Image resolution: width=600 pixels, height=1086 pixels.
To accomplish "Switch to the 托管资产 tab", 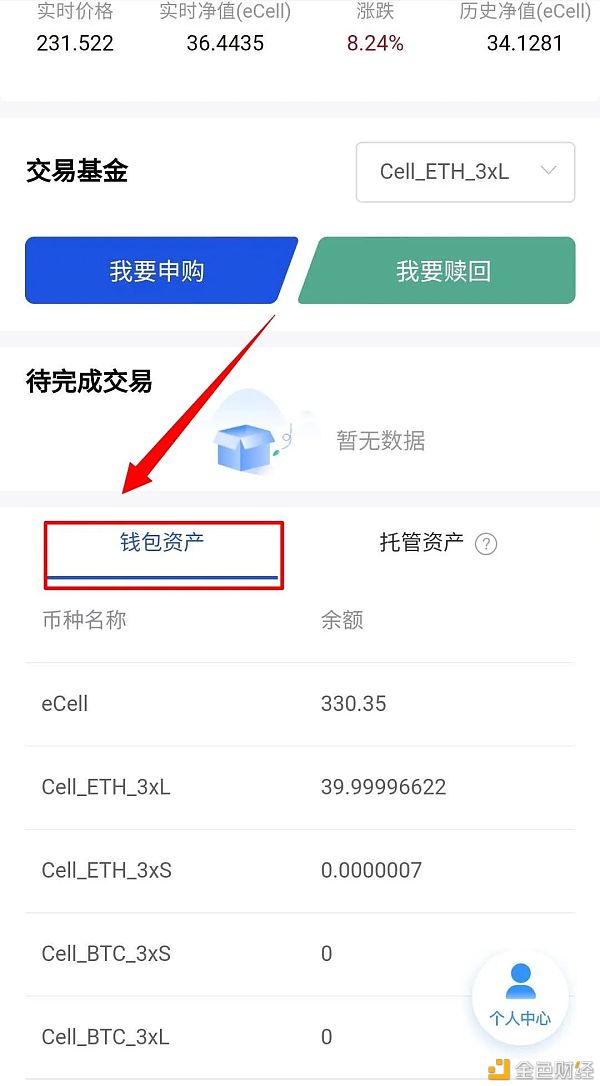I will coord(421,543).
